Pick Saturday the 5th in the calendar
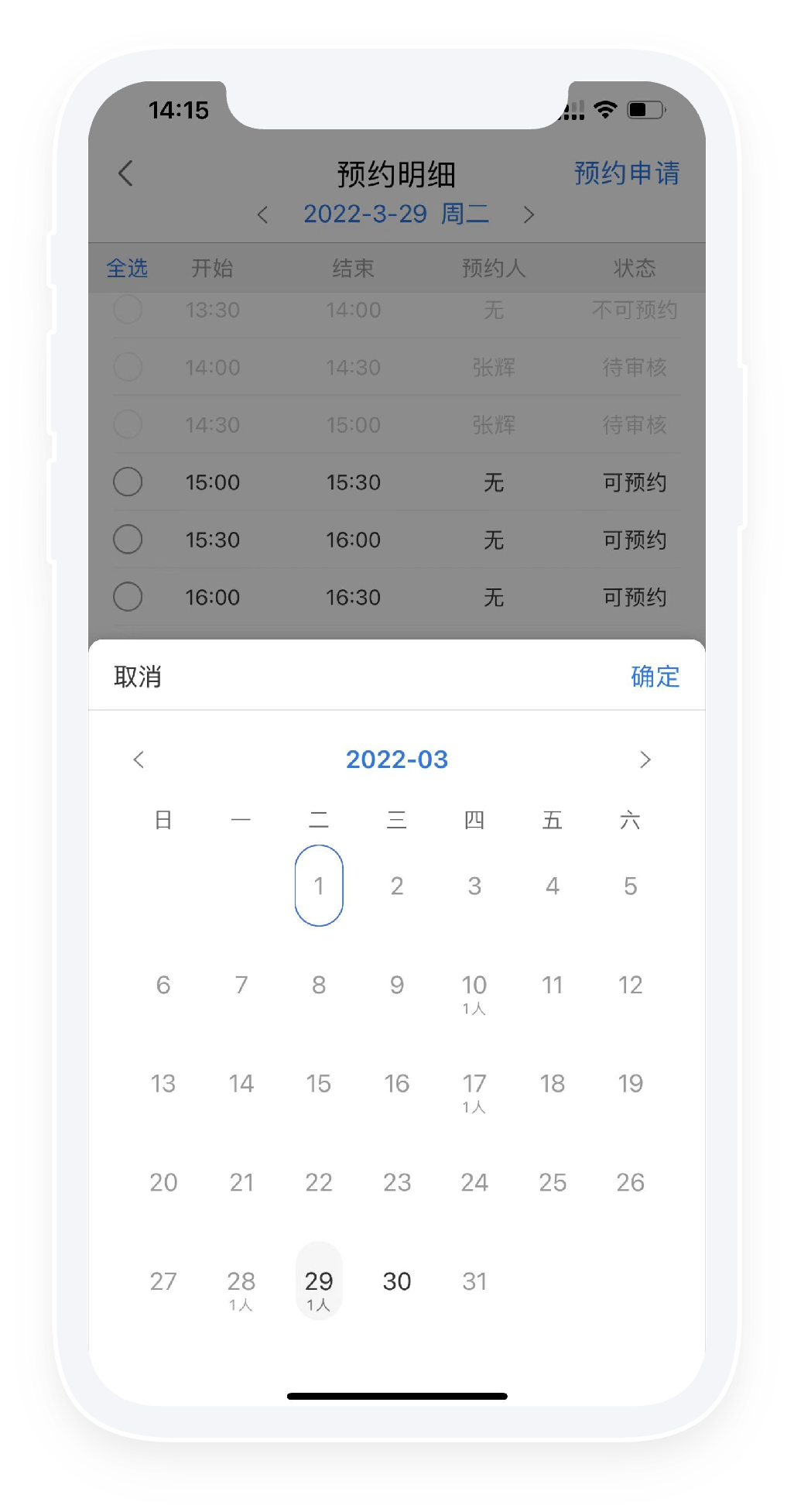Image resolution: width=794 pixels, height=1512 pixels. [630, 886]
